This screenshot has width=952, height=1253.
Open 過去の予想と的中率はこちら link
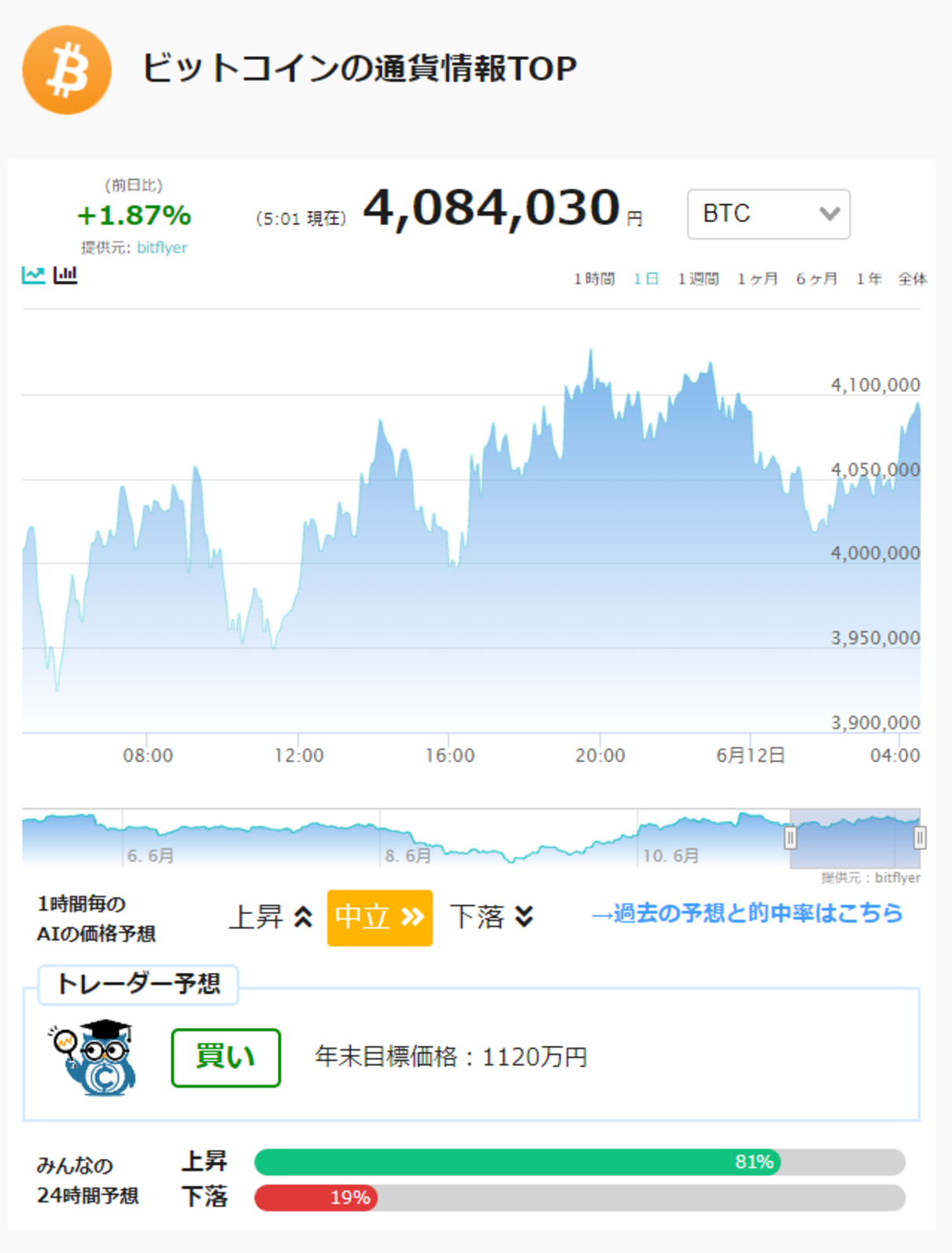[747, 913]
